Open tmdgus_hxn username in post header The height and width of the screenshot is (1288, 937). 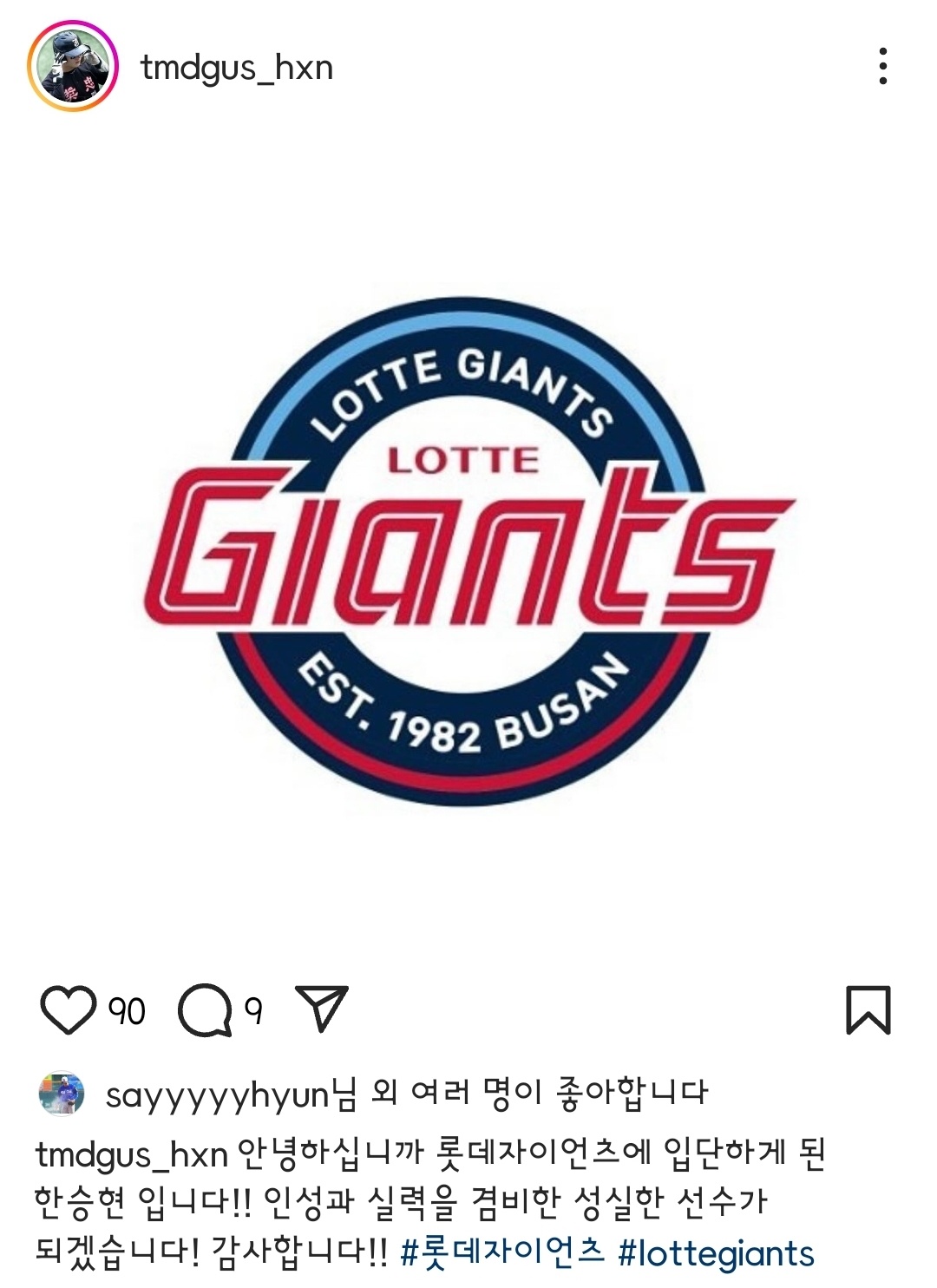[236, 67]
